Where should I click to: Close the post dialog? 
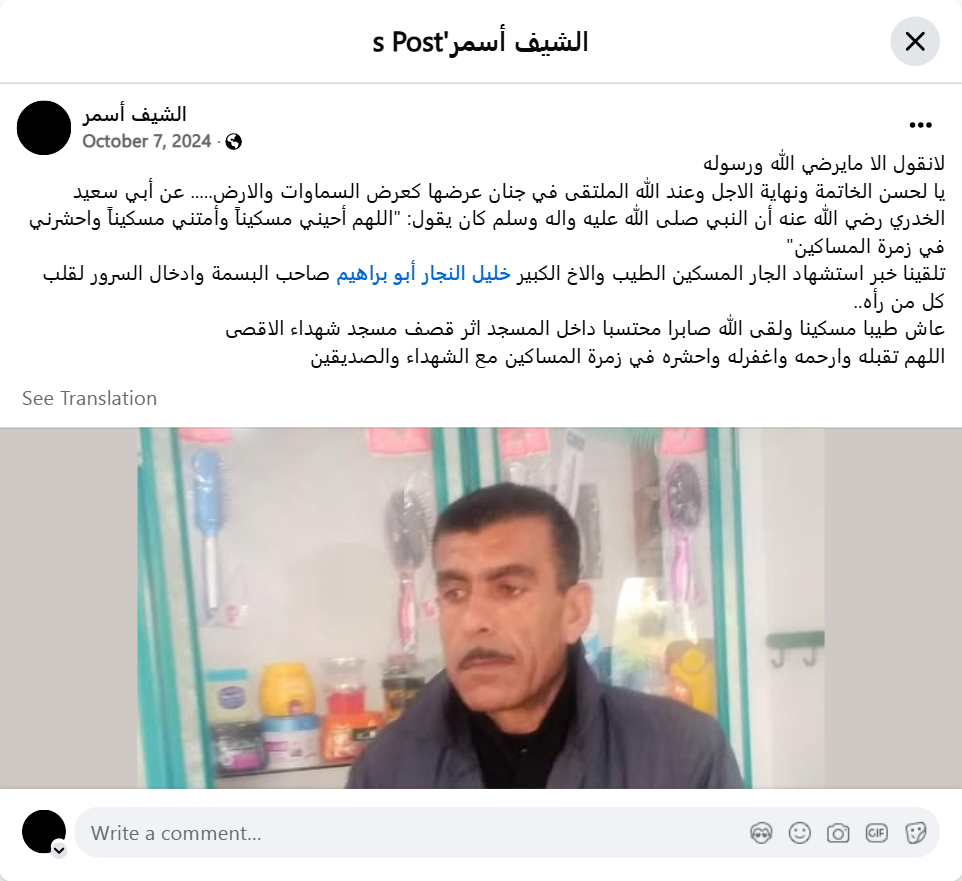914,42
